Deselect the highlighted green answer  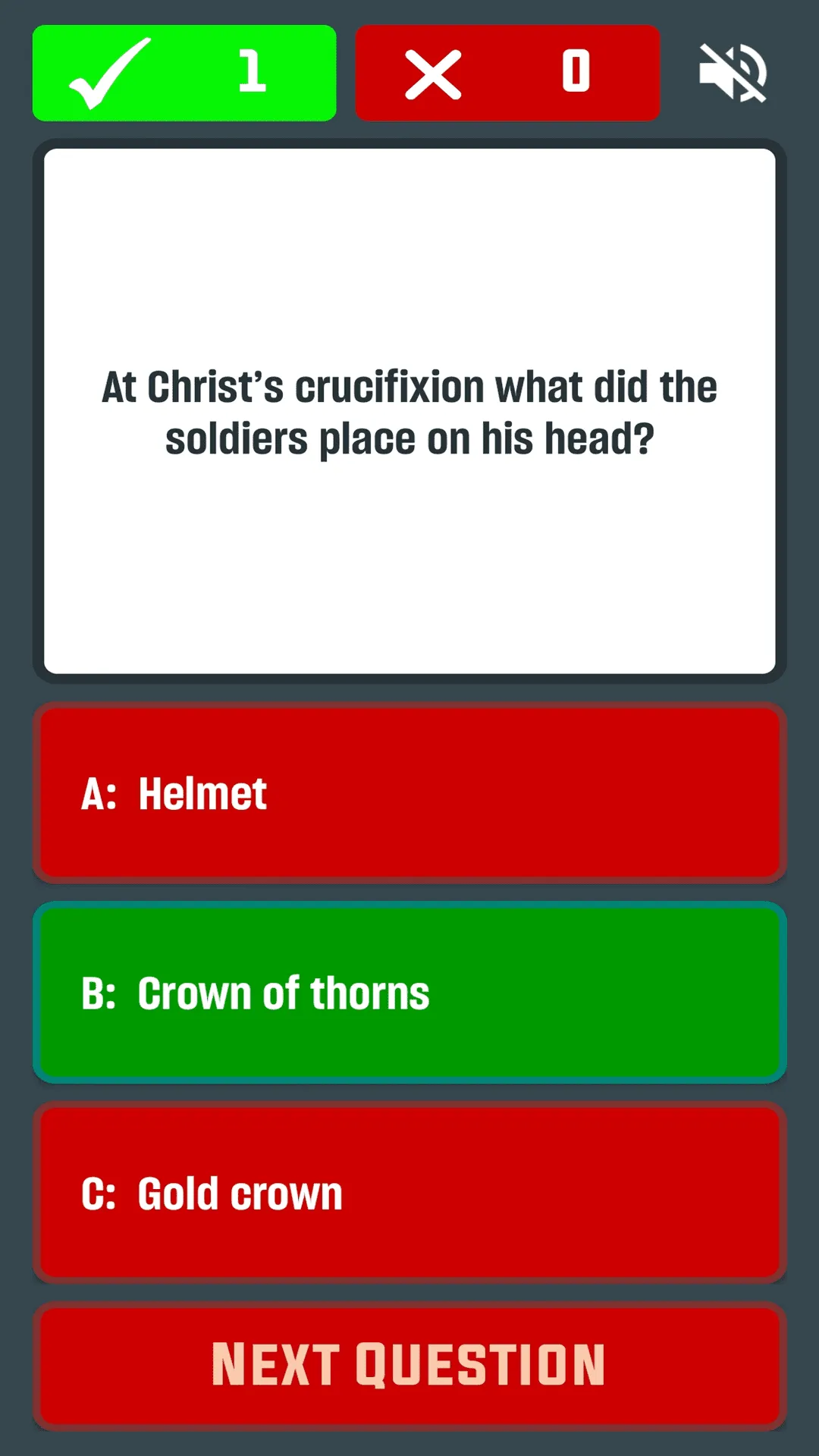click(x=409, y=991)
